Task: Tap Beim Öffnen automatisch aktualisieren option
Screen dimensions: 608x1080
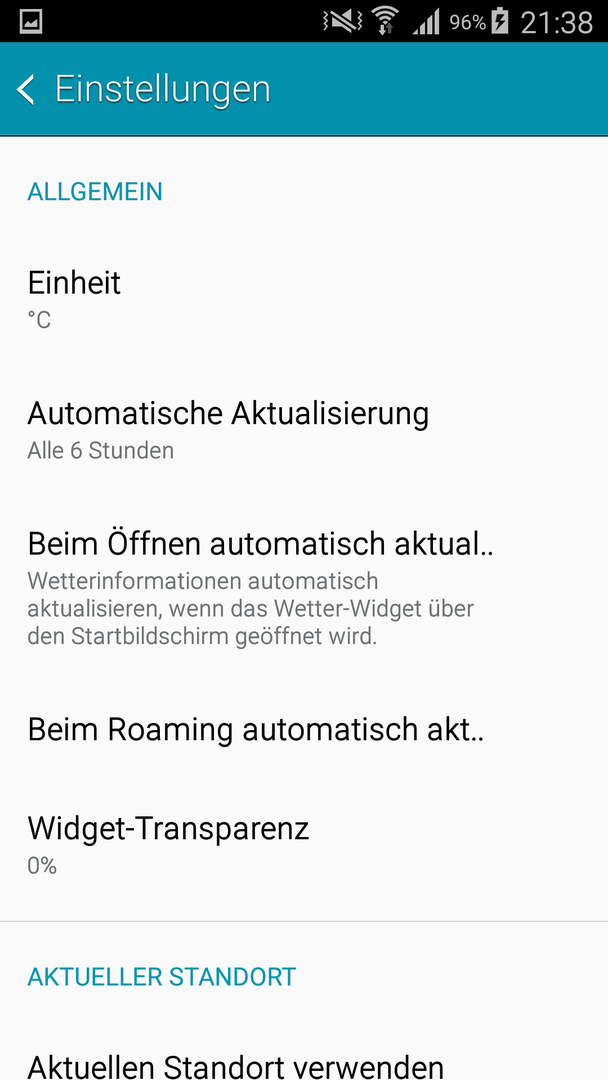Action: (x=304, y=590)
